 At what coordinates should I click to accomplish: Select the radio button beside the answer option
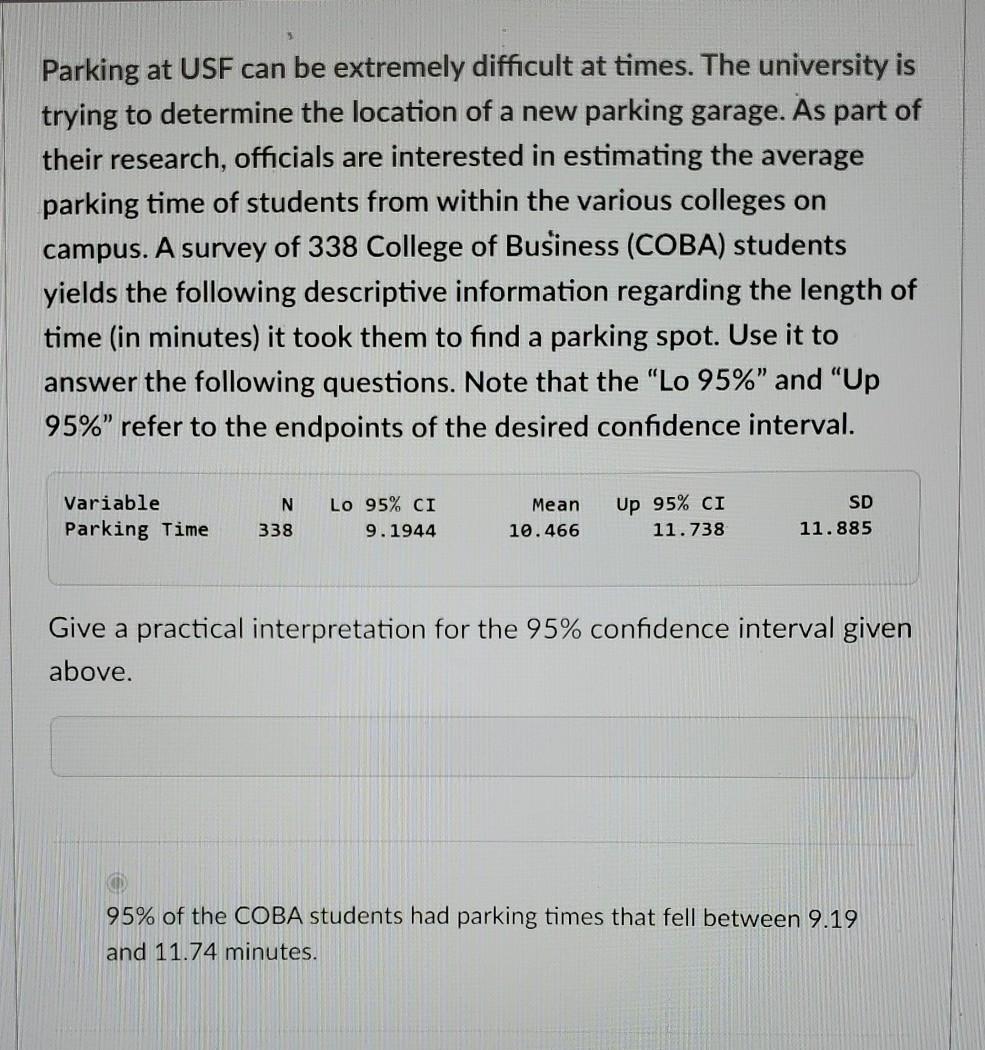tap(119, 884)
